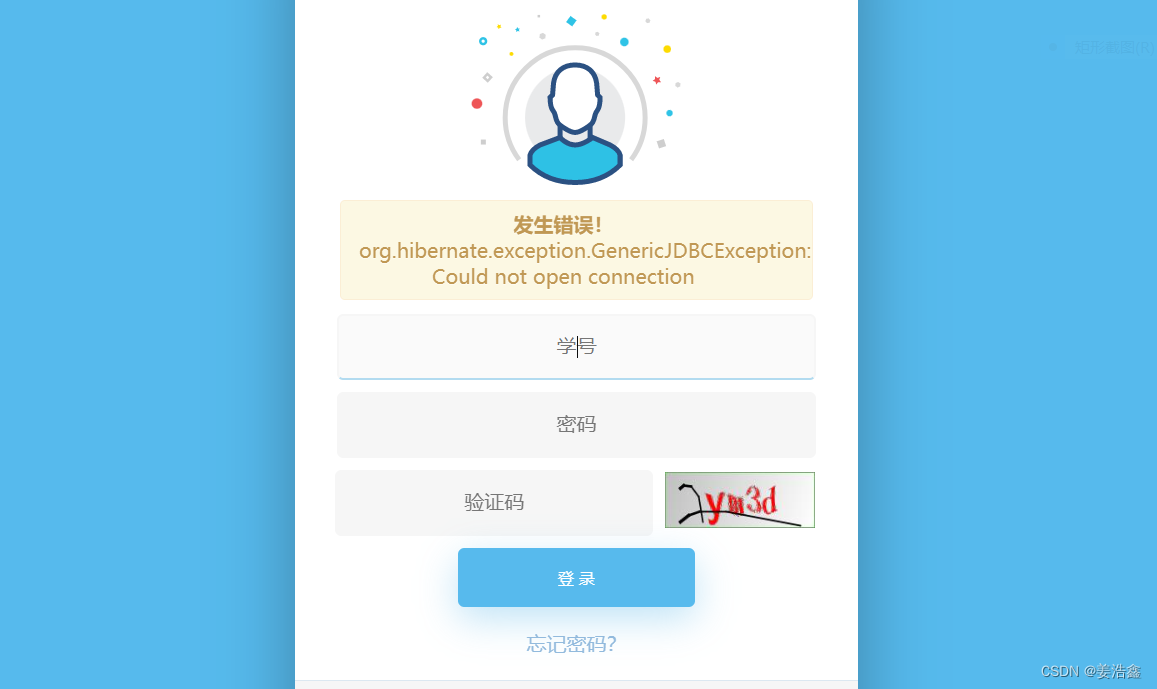Focus the 密码 password field

coord(576,425)
